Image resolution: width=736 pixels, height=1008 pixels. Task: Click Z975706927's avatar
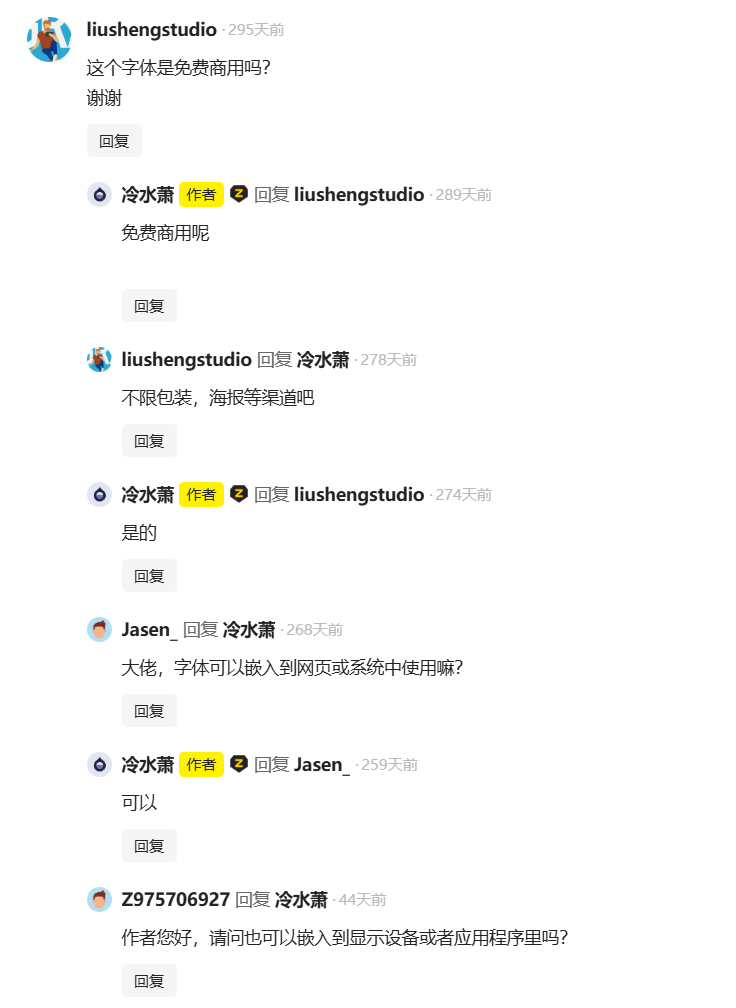[98, 899]
